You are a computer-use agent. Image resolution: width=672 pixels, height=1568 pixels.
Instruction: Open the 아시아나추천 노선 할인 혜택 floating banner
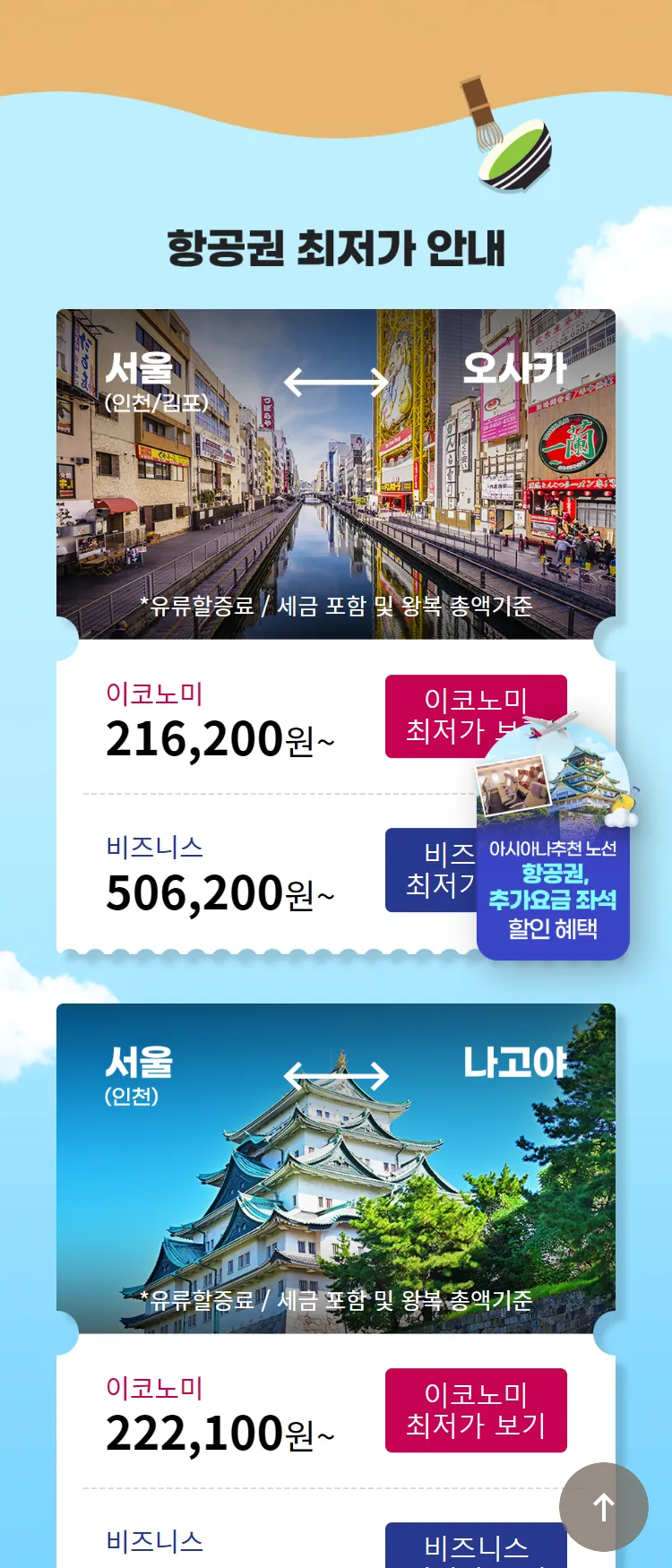pos(553,887)
